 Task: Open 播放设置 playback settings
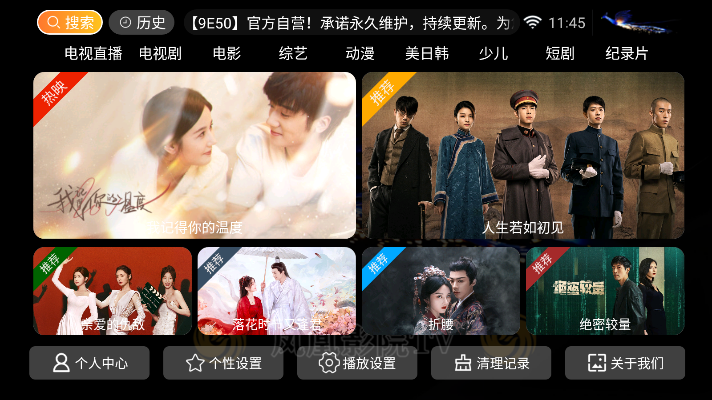357,363
